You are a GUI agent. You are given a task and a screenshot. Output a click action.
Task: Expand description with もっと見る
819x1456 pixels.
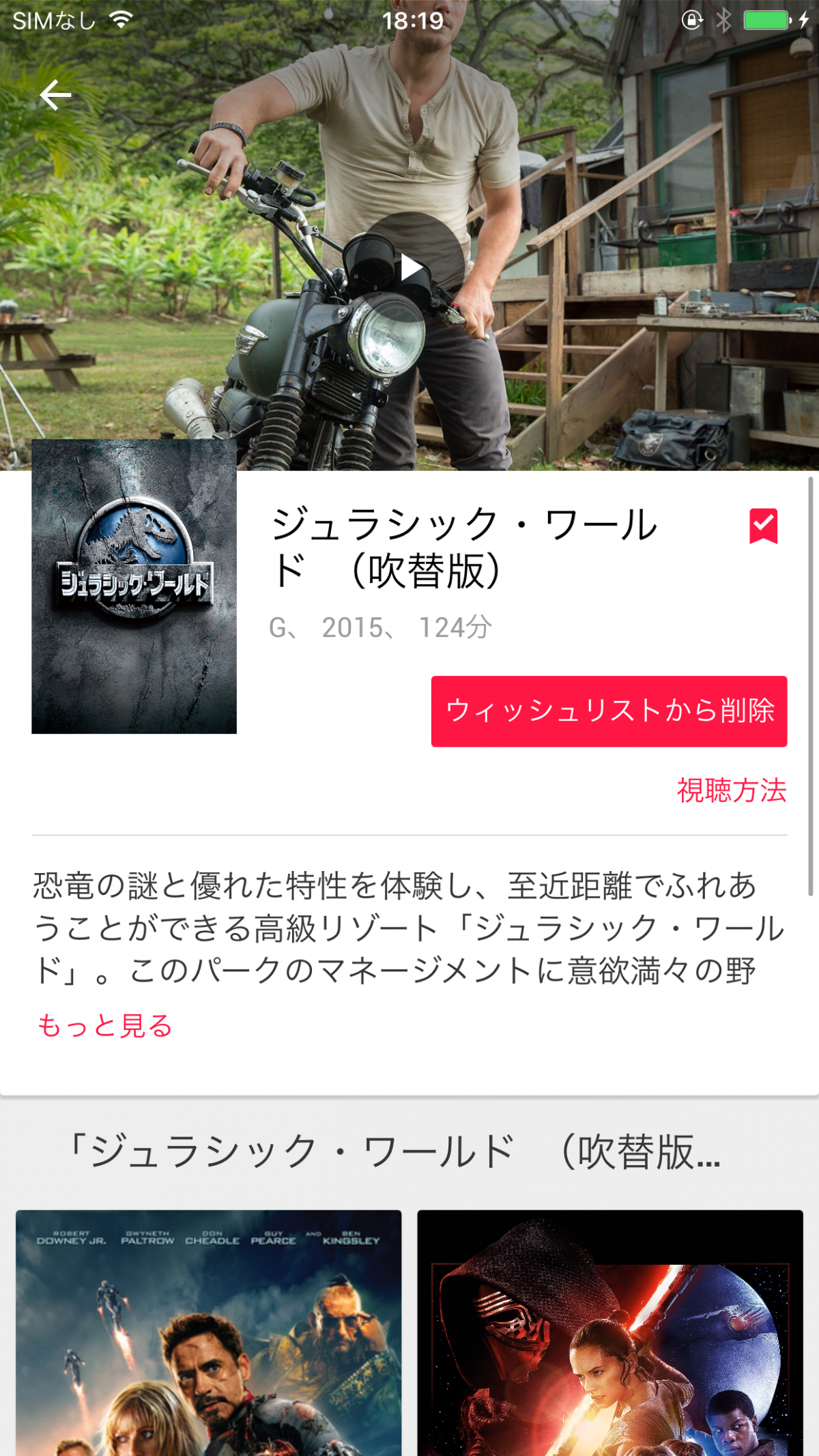[x=105, y=1025]
